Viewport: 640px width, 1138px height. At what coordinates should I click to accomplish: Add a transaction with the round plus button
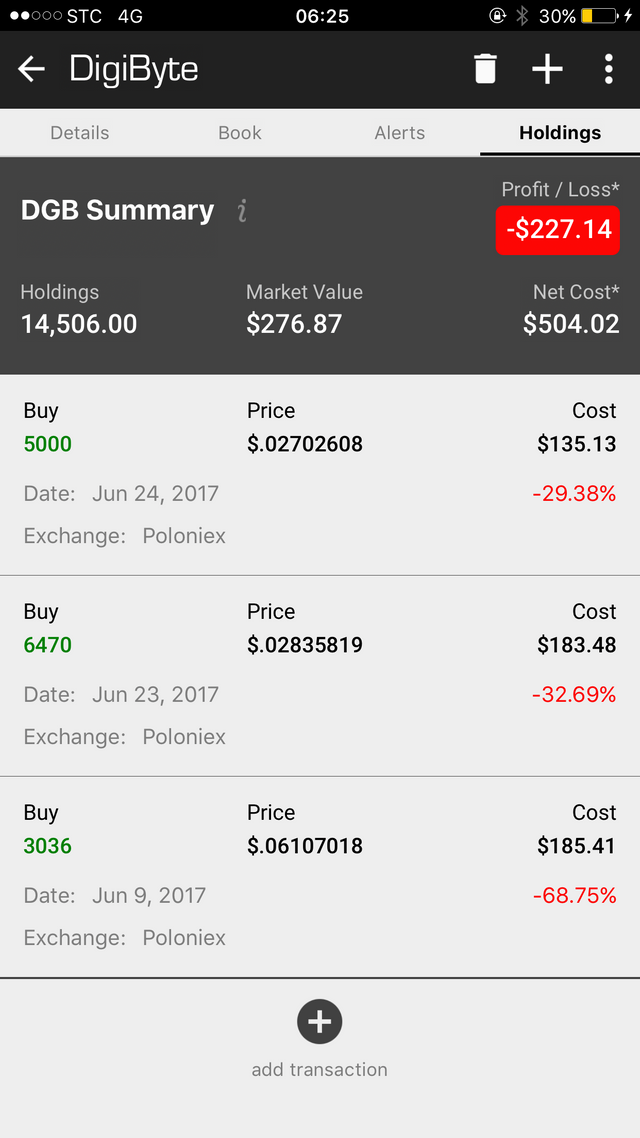[320, 1022]
